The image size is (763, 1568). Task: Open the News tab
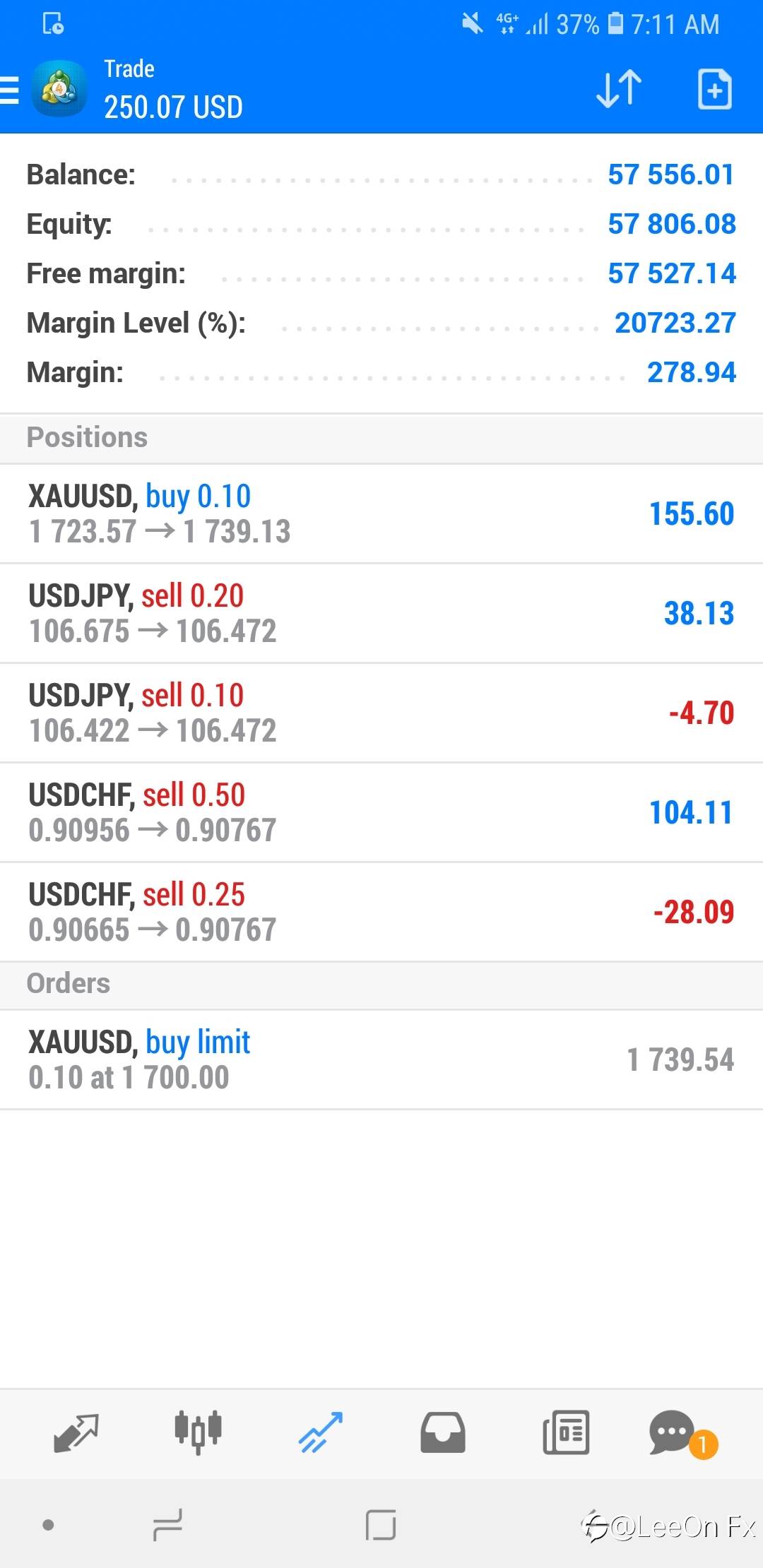pyautogui.click(x=566, y=1432)
